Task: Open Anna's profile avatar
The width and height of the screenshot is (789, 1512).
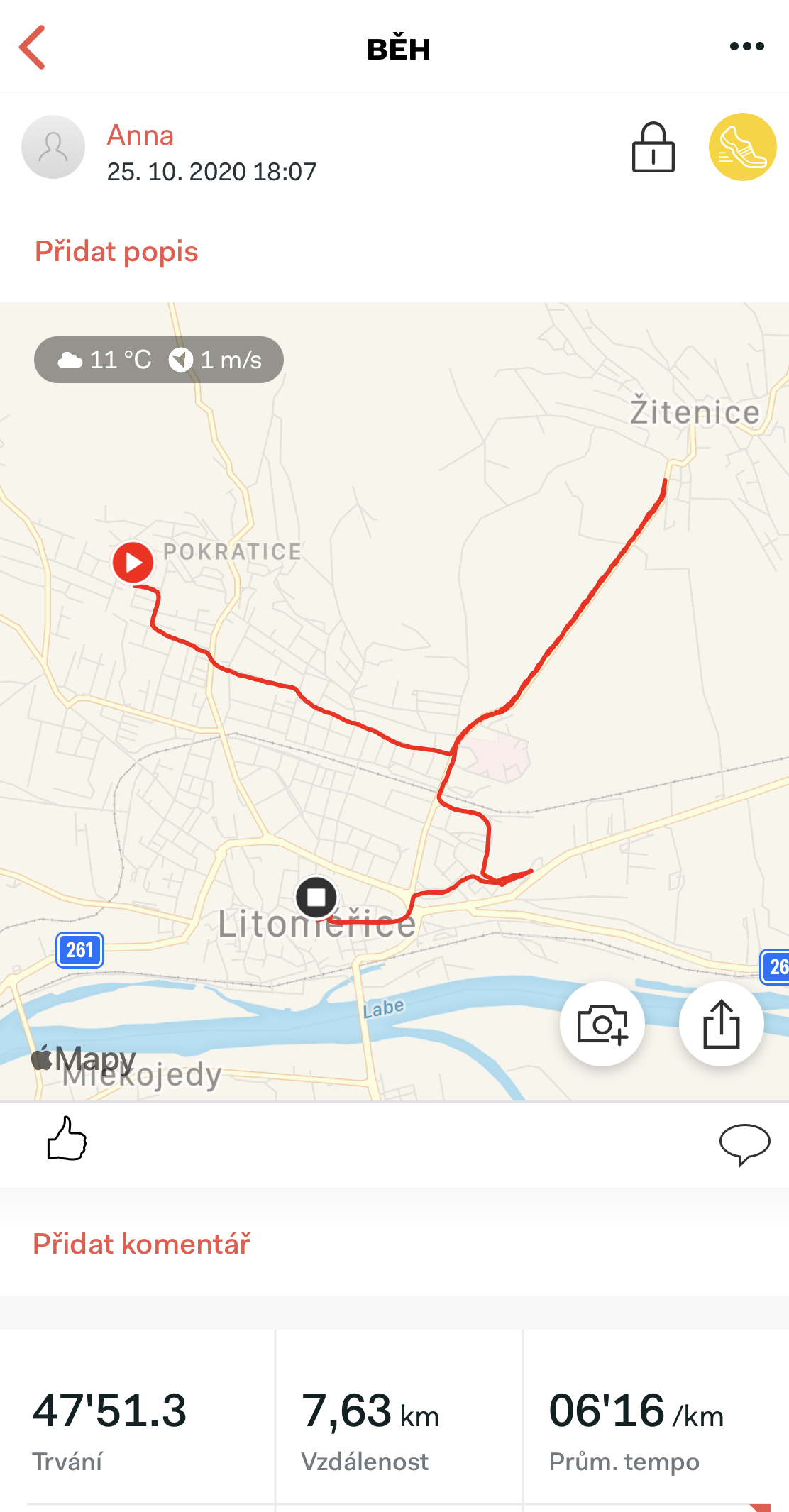Action: 53,147
